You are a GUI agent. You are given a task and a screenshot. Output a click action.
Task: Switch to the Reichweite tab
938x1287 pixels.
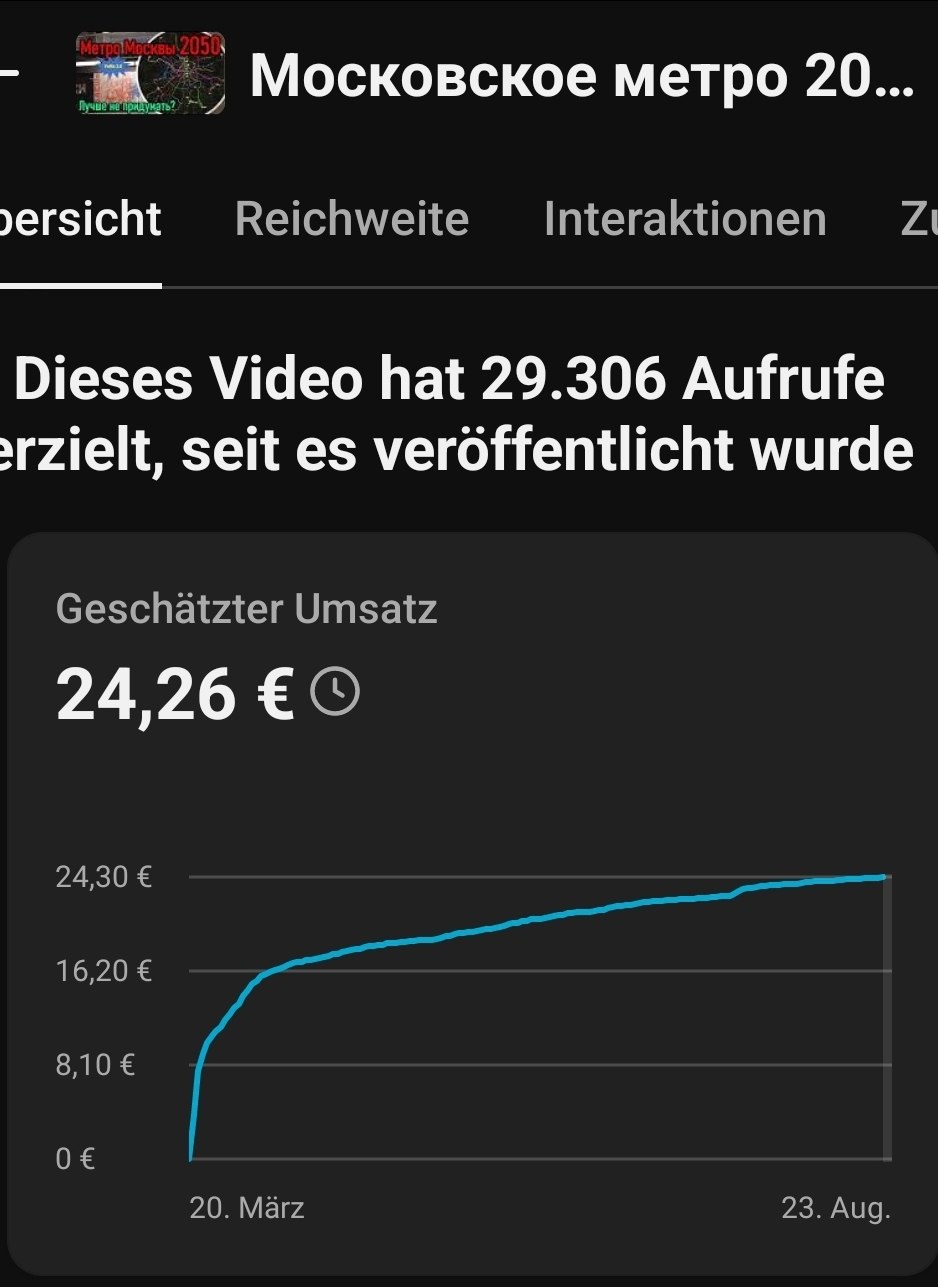[351, 219]
